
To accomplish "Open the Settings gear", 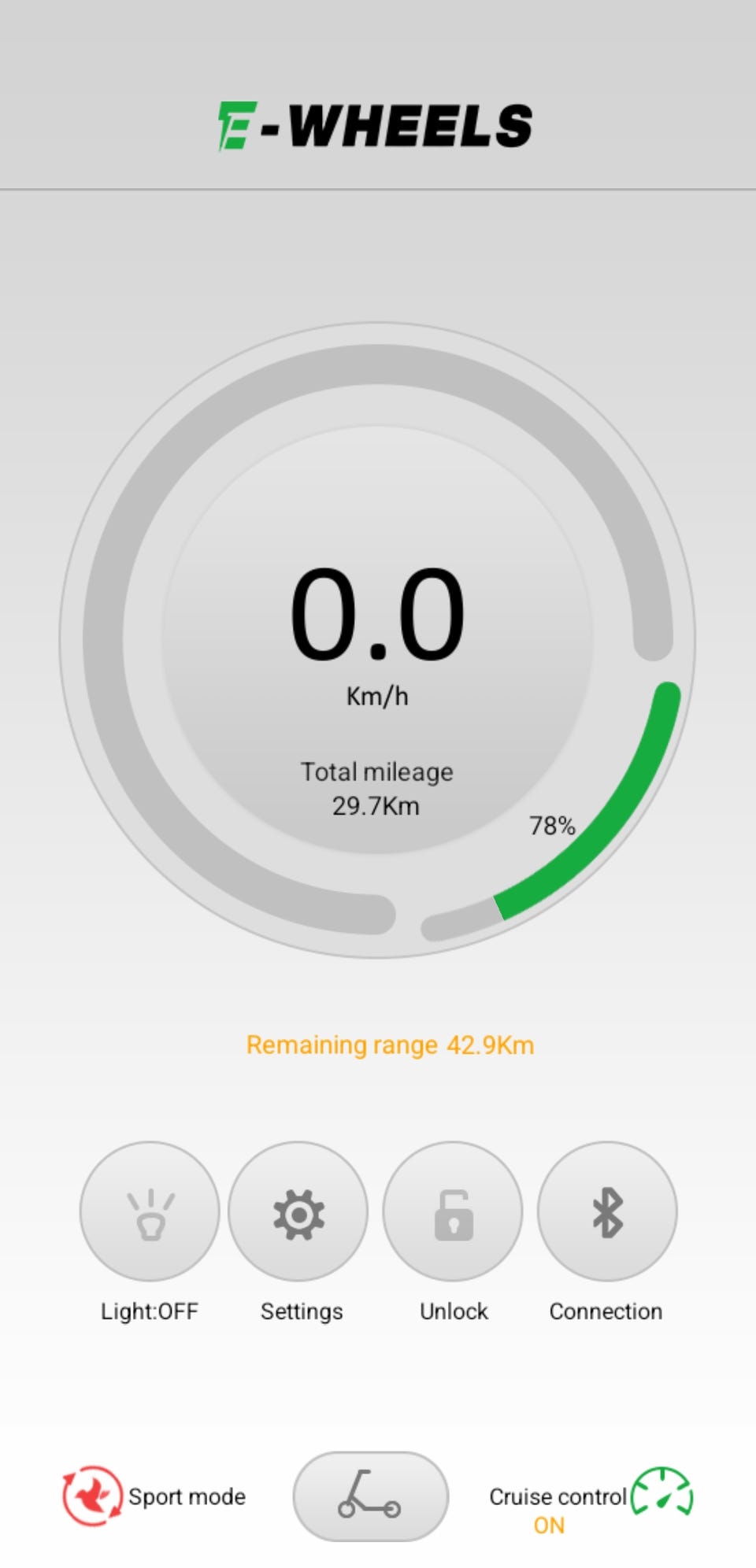I will [298, 1212].
